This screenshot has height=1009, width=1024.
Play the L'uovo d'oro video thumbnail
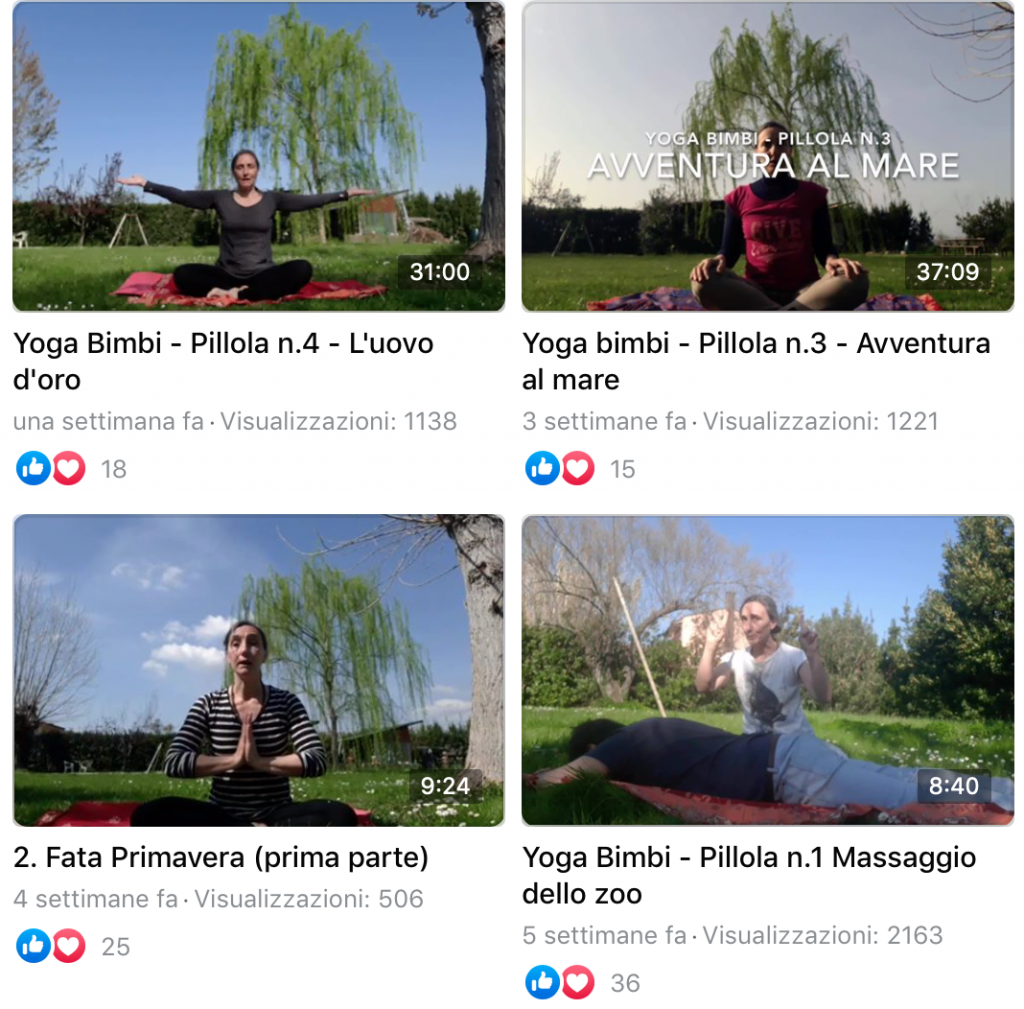click(258, 157)
